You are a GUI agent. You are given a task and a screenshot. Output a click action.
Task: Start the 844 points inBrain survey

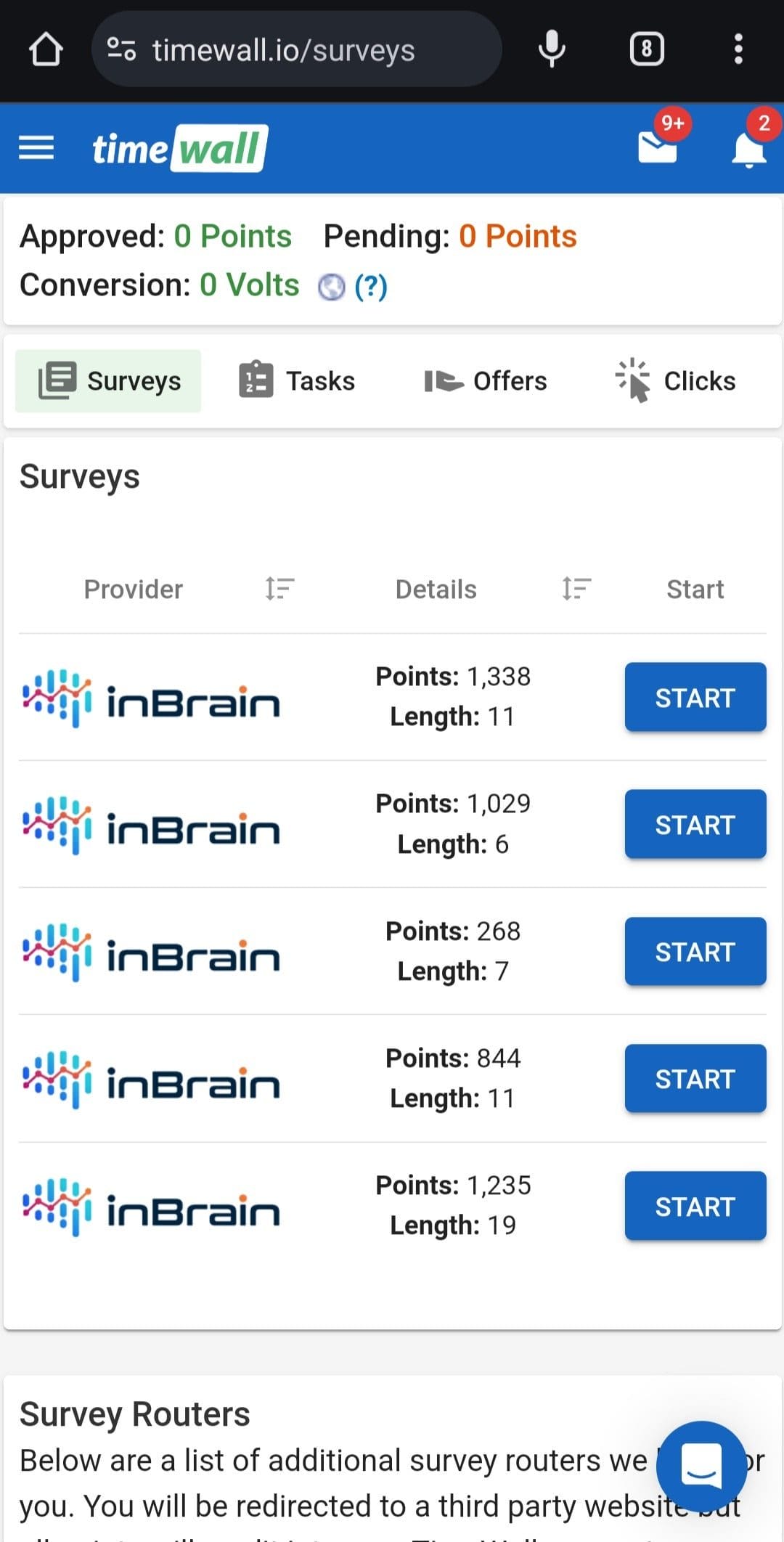point(695,1078)
